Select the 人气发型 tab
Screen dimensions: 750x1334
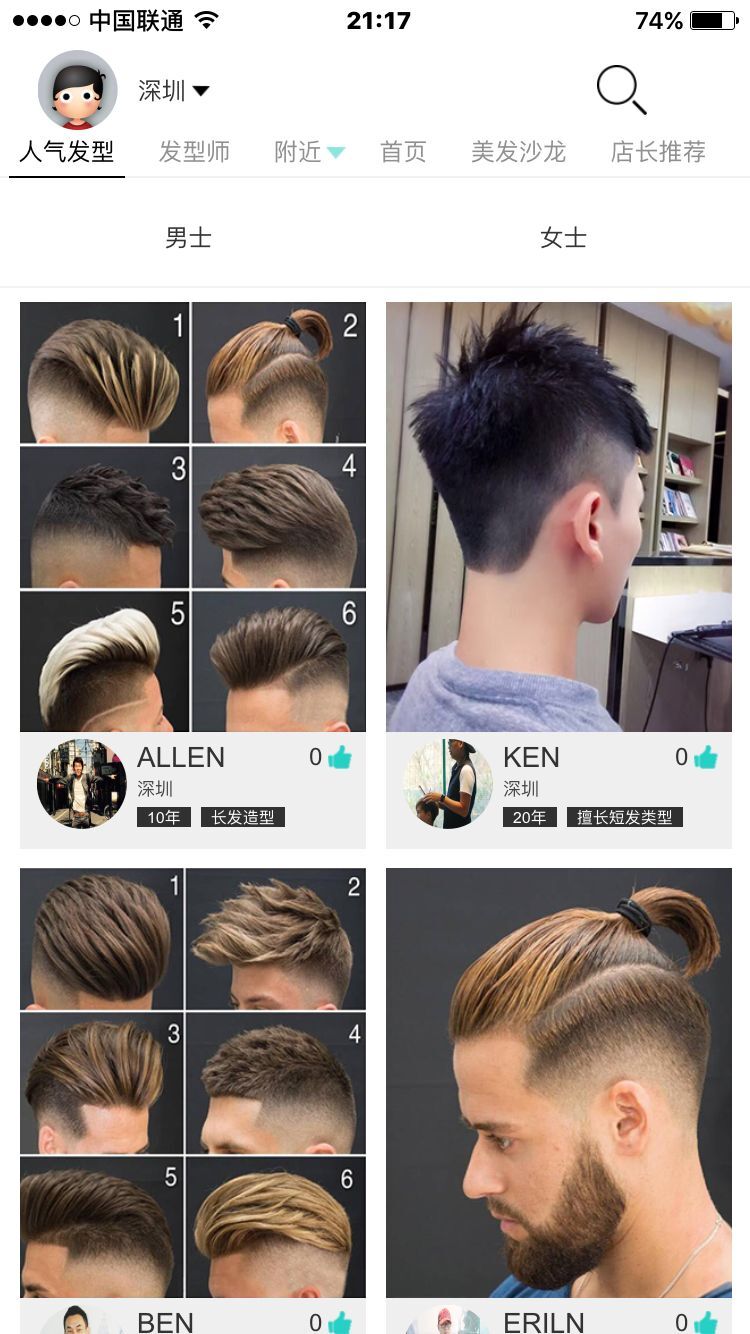[x=67, y=152]
